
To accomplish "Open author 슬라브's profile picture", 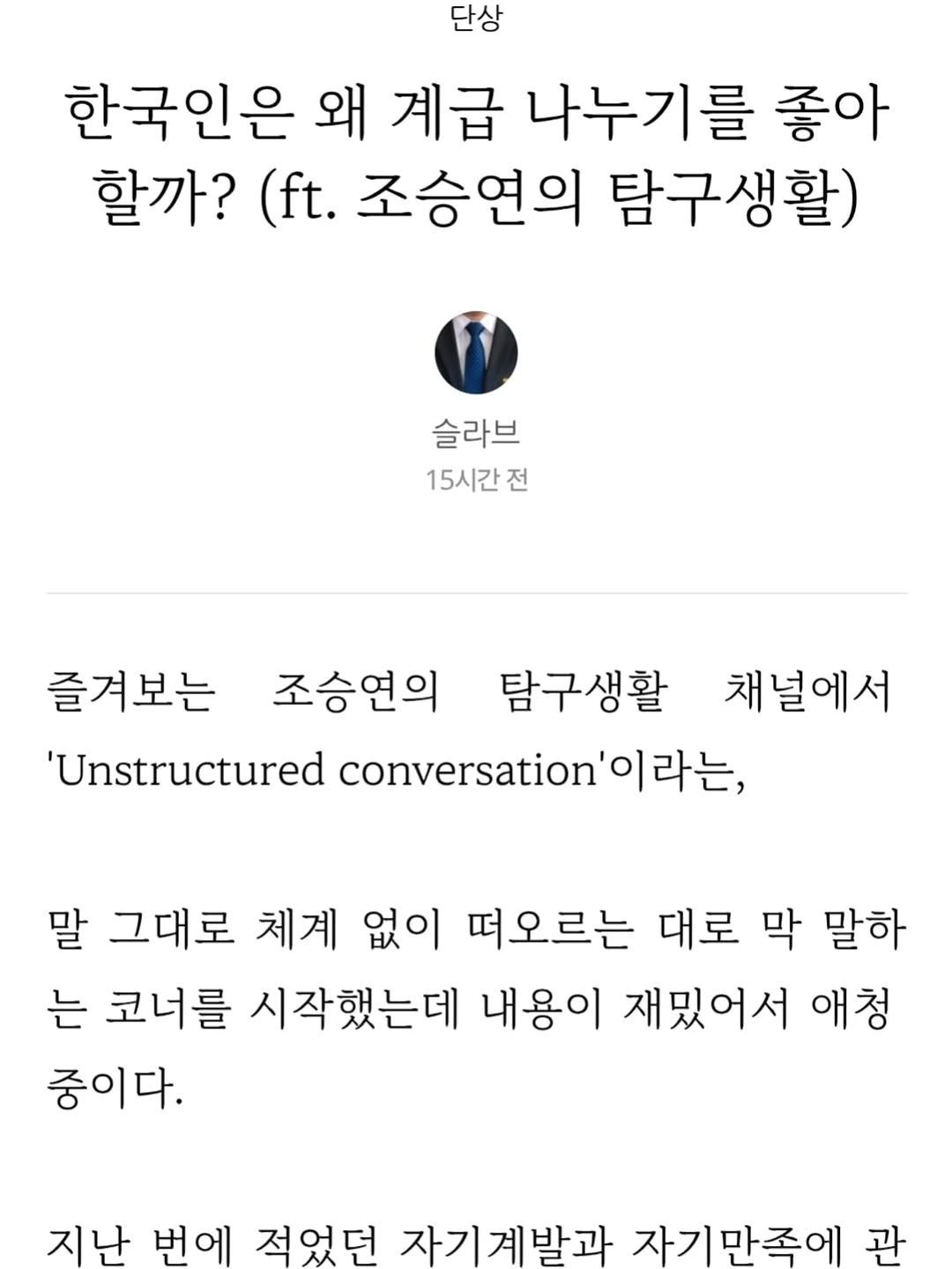I will click(476, 352).
